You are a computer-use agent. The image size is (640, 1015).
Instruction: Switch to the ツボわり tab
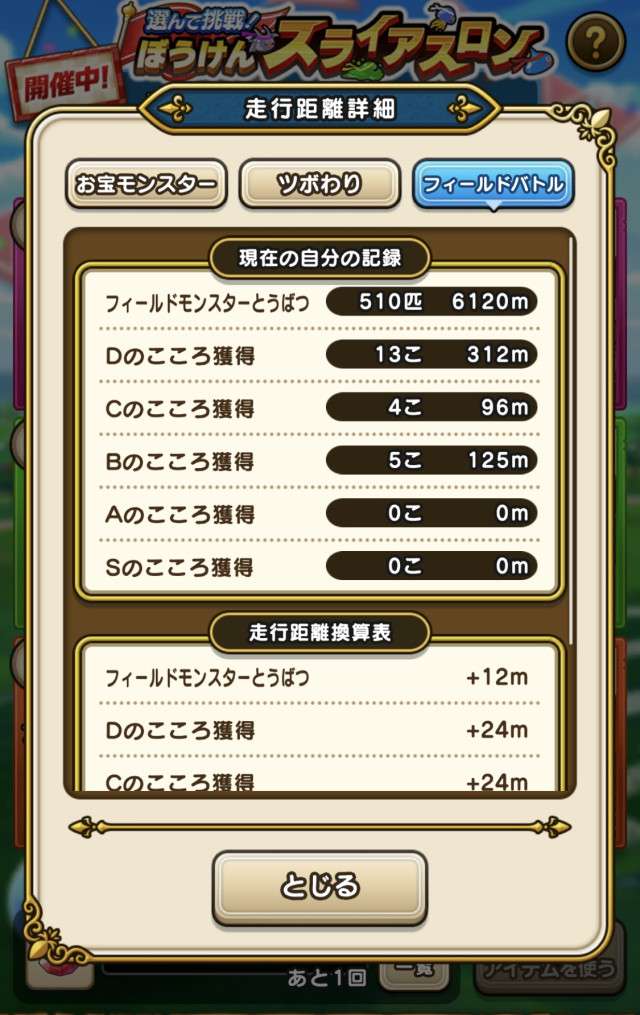(x=319, y=185)
